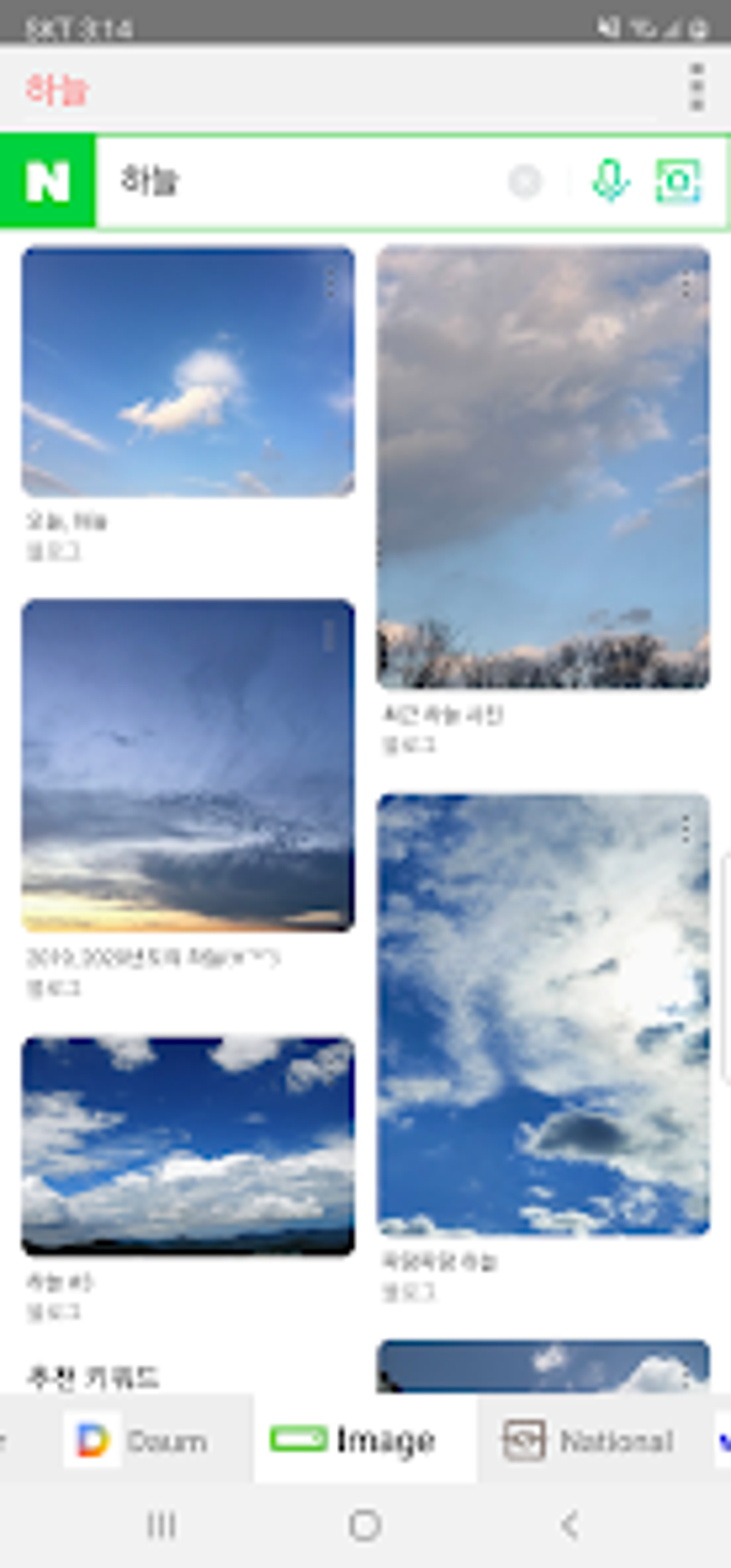Start voice search with the microphone
Image resolution: width=731 pixels, height=1568 pixels.
(610, 181)
